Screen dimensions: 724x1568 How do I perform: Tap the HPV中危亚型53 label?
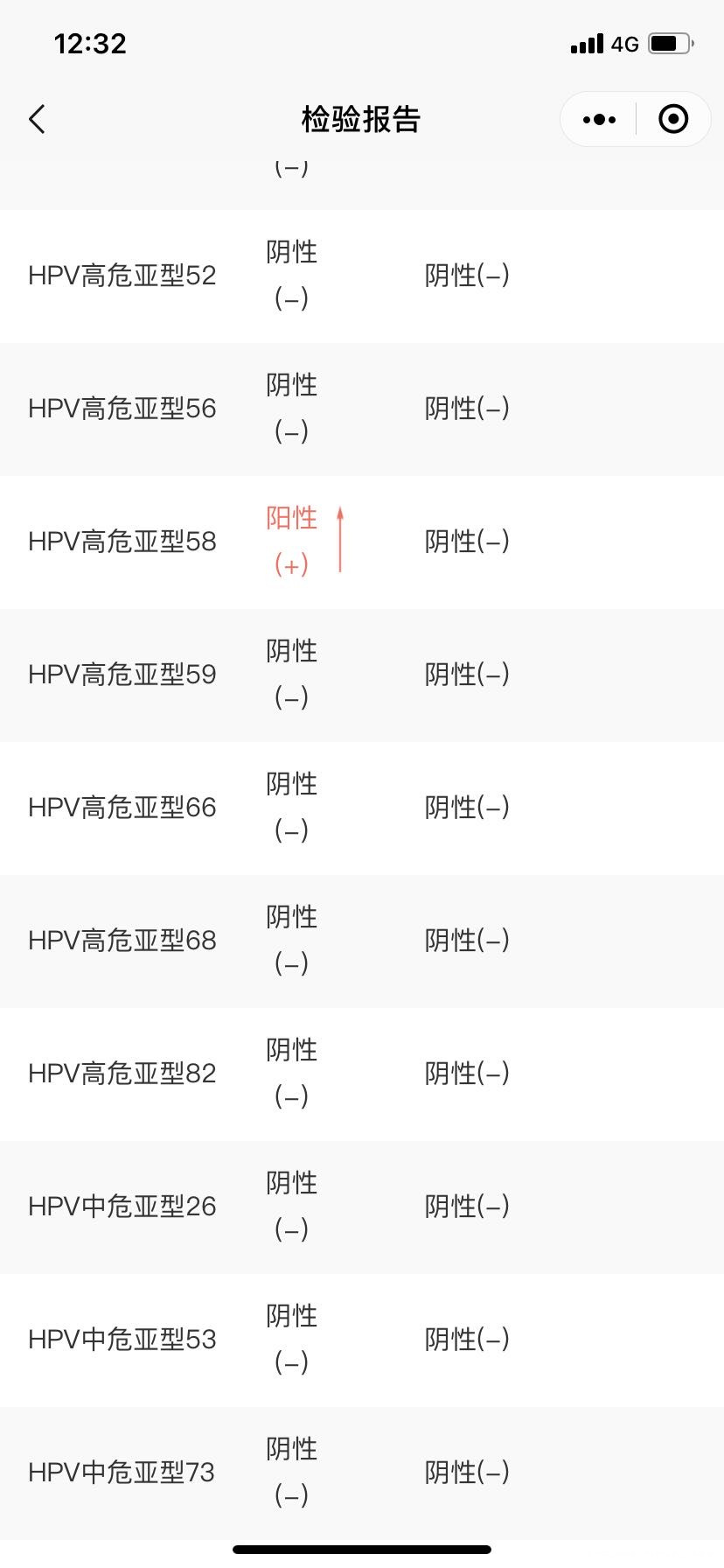pyautogui.click(x=121, y=1339)
